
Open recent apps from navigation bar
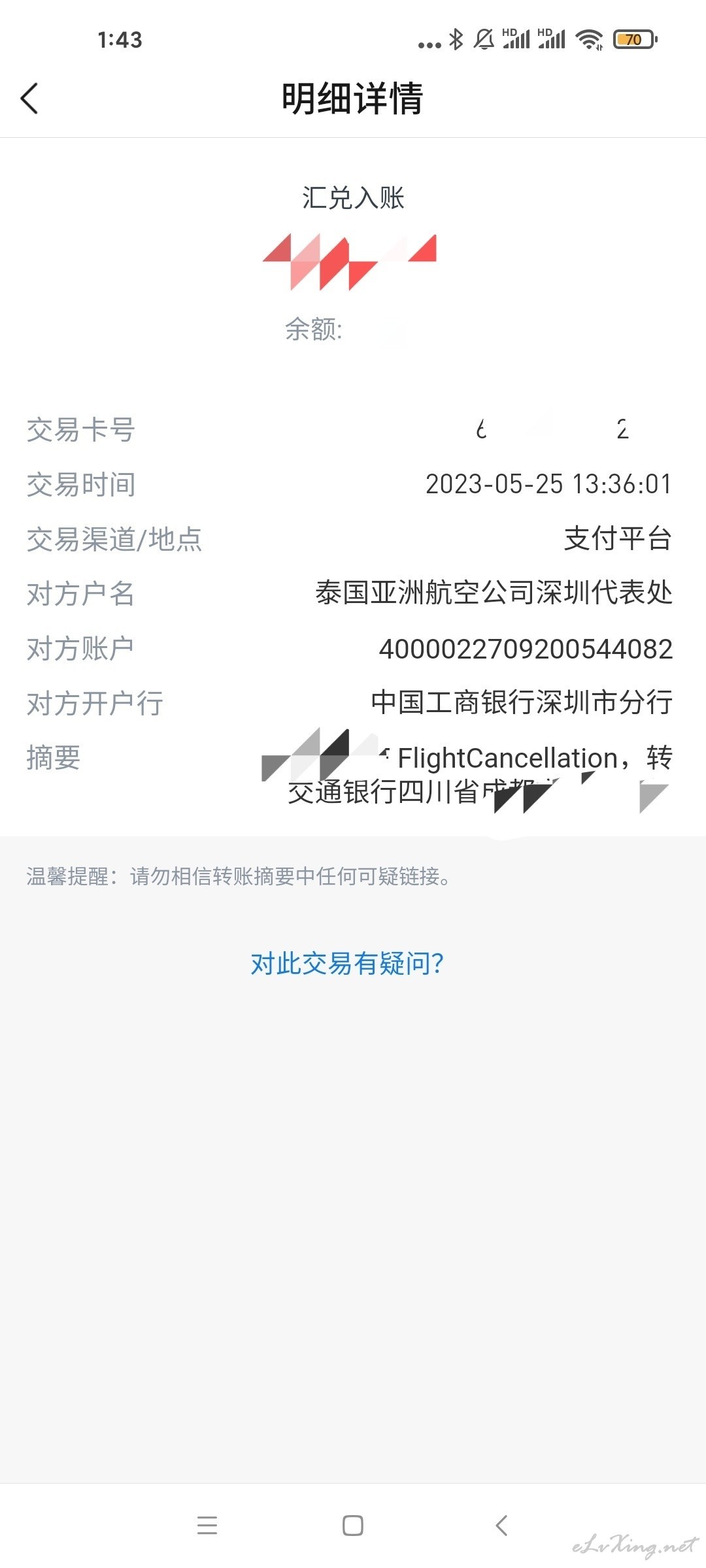[207, 1526]
